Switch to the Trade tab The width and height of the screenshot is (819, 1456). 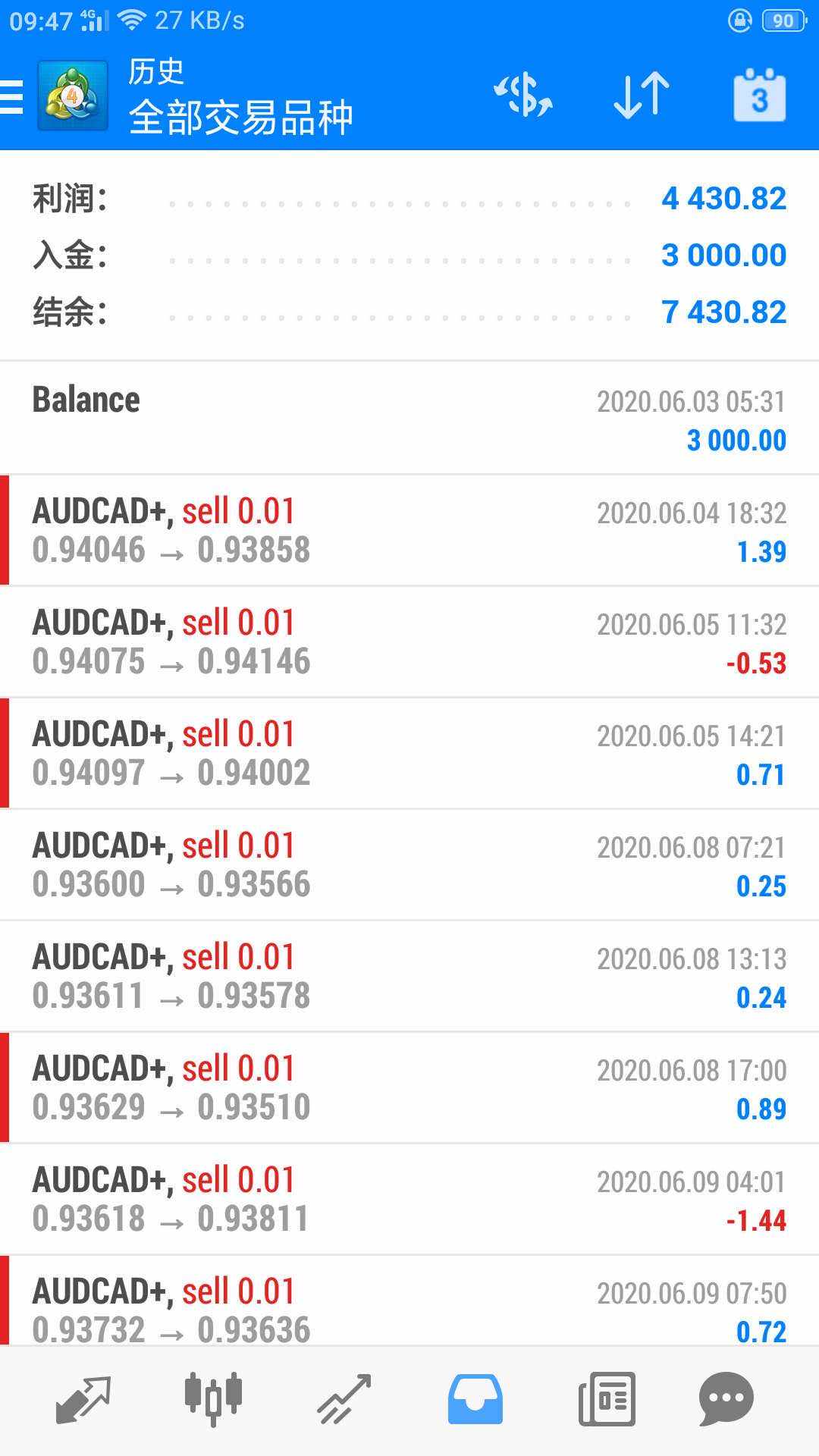[344, 1399]
